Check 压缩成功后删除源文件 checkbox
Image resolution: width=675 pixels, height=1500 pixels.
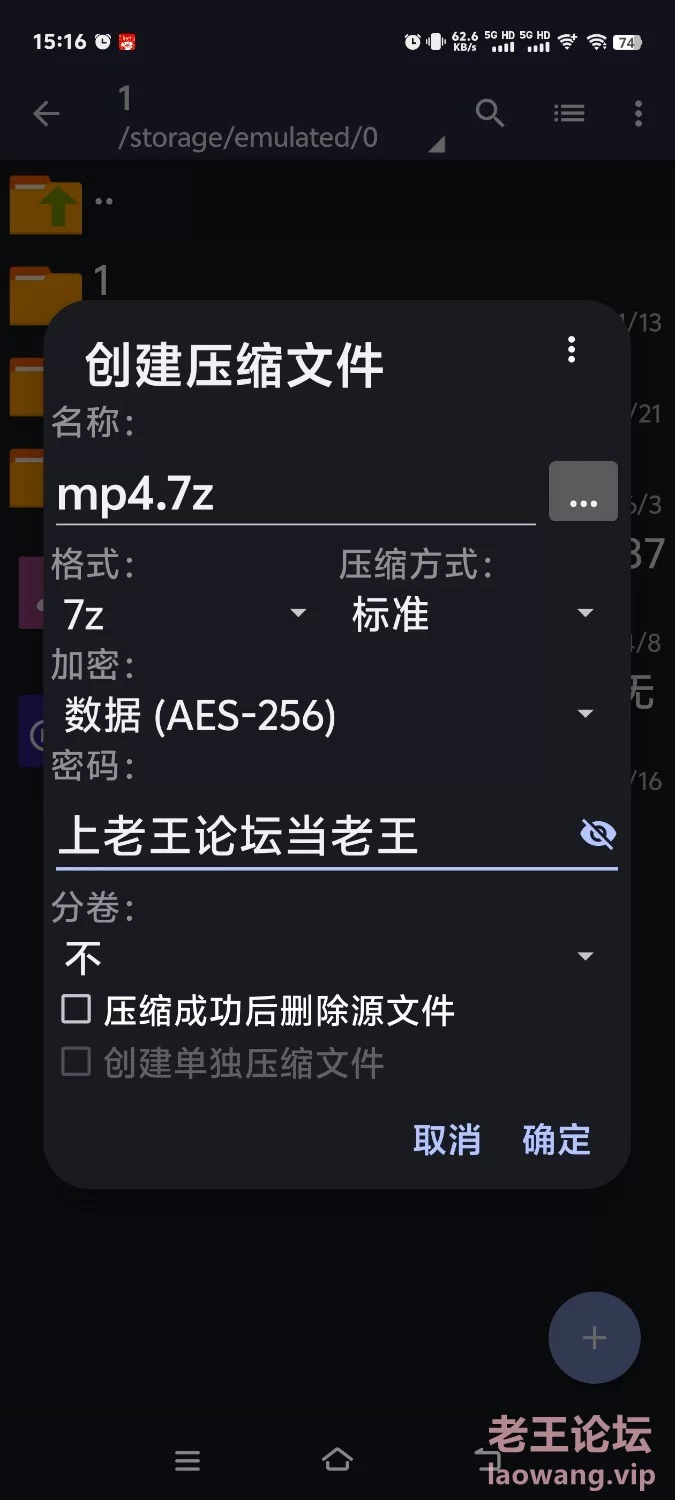[76, 1009]
